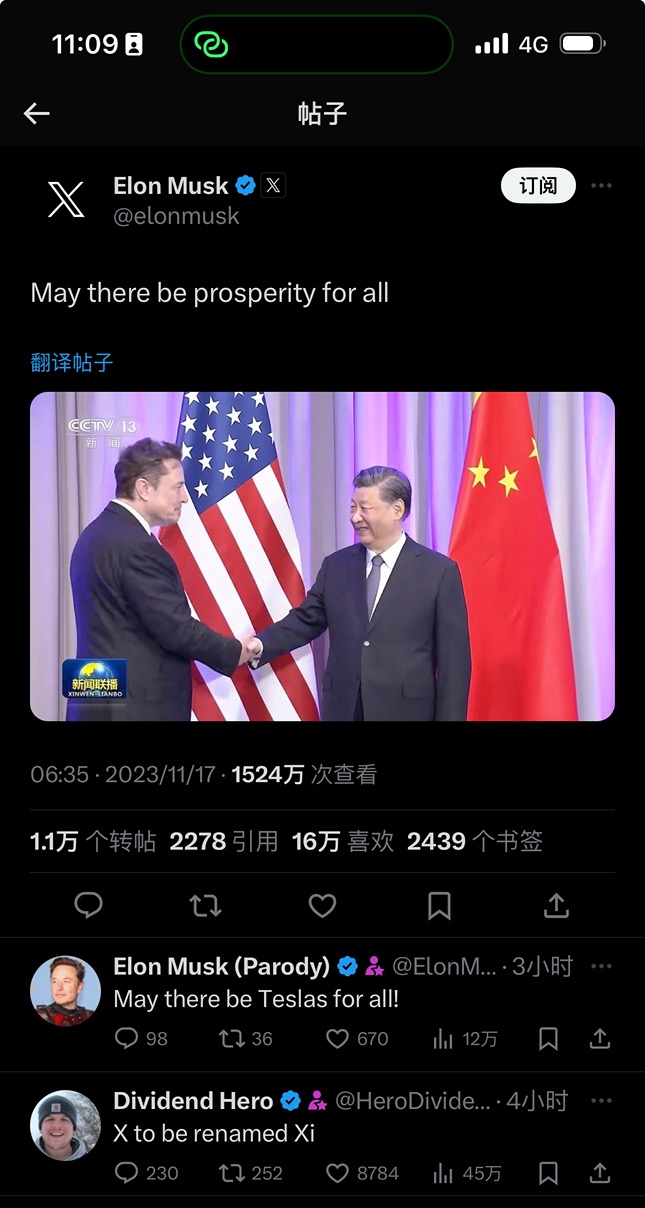Viewport: 645px width, 1208px height.
Task: Repost the Elon Musk (Parody) reply
Action: click(x=232, y=1039)
